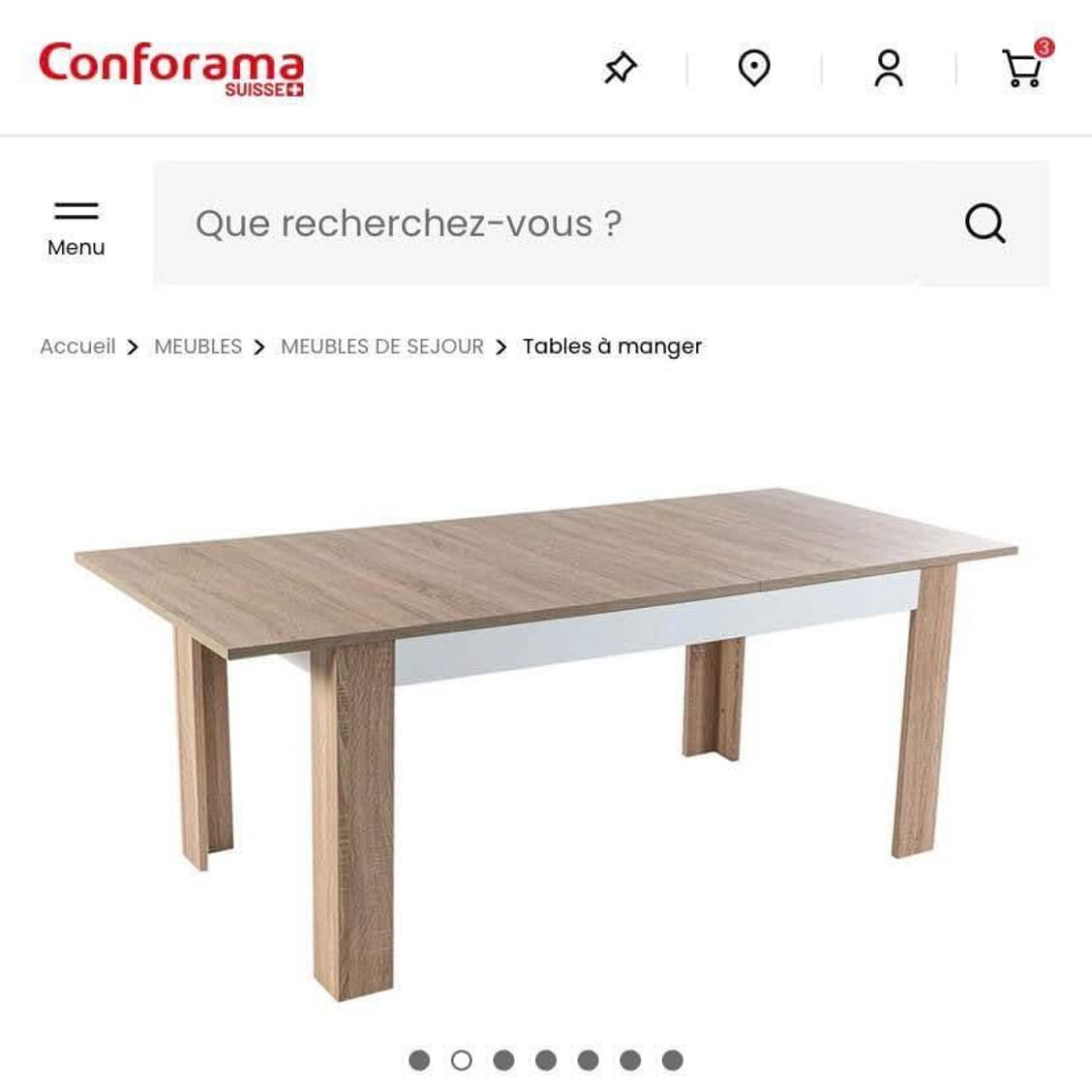Image resolution: width=1092 pixels, height=1092 pixels.
Task: Open MEUBLES DE SEJOUR breadcrumb
Action: 381,347
